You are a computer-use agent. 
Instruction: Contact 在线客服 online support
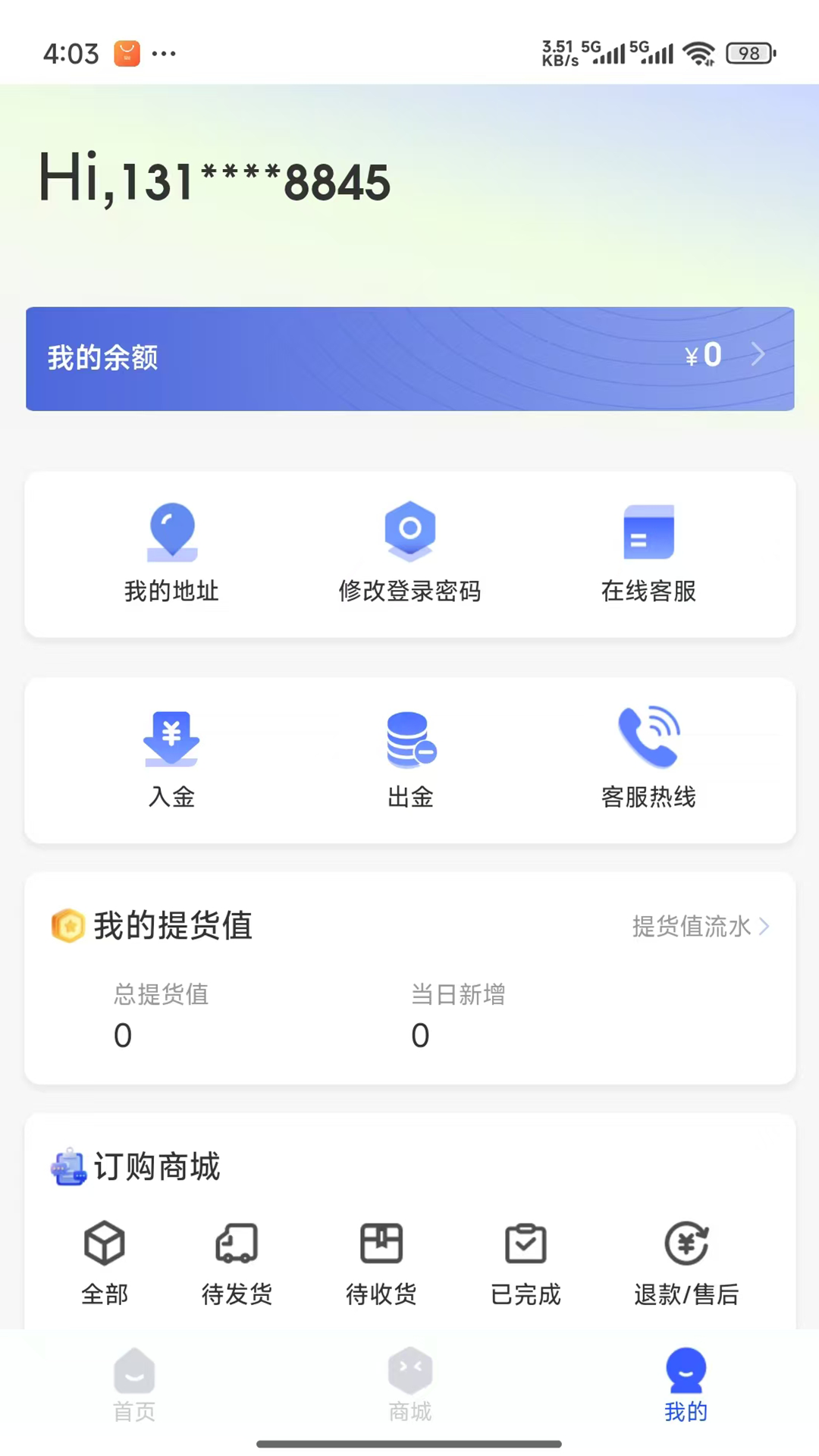coord(648,552)
